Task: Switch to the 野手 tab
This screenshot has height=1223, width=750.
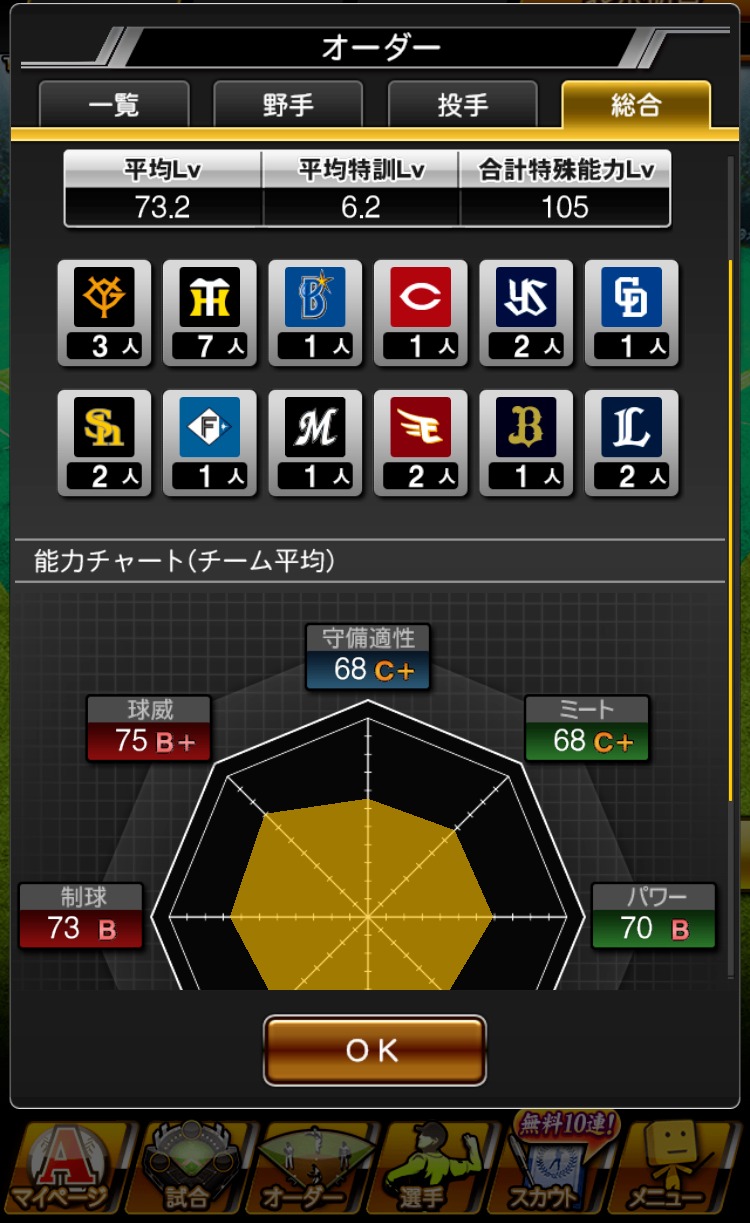Action: click(288, 105)
